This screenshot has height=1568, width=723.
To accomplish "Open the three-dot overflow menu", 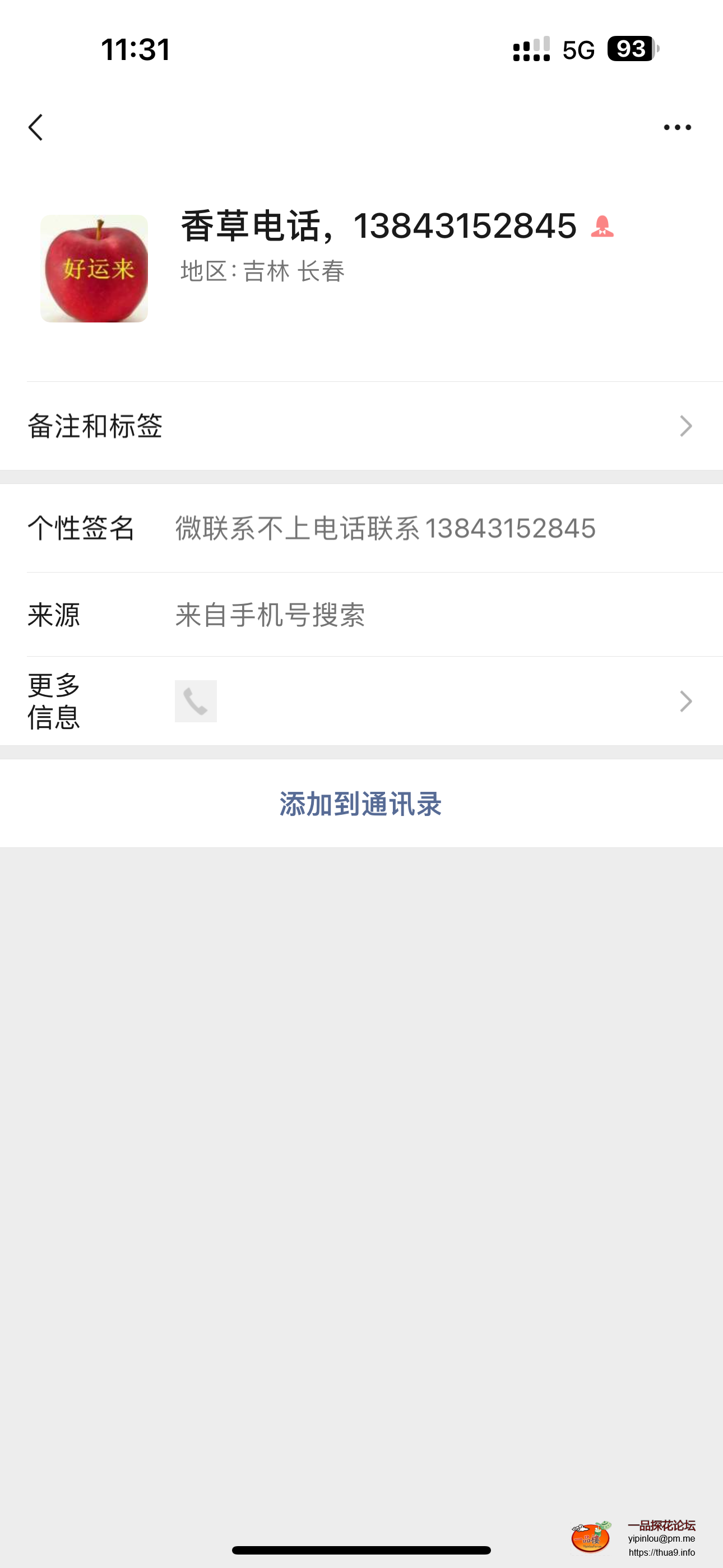I will (676, 127).
